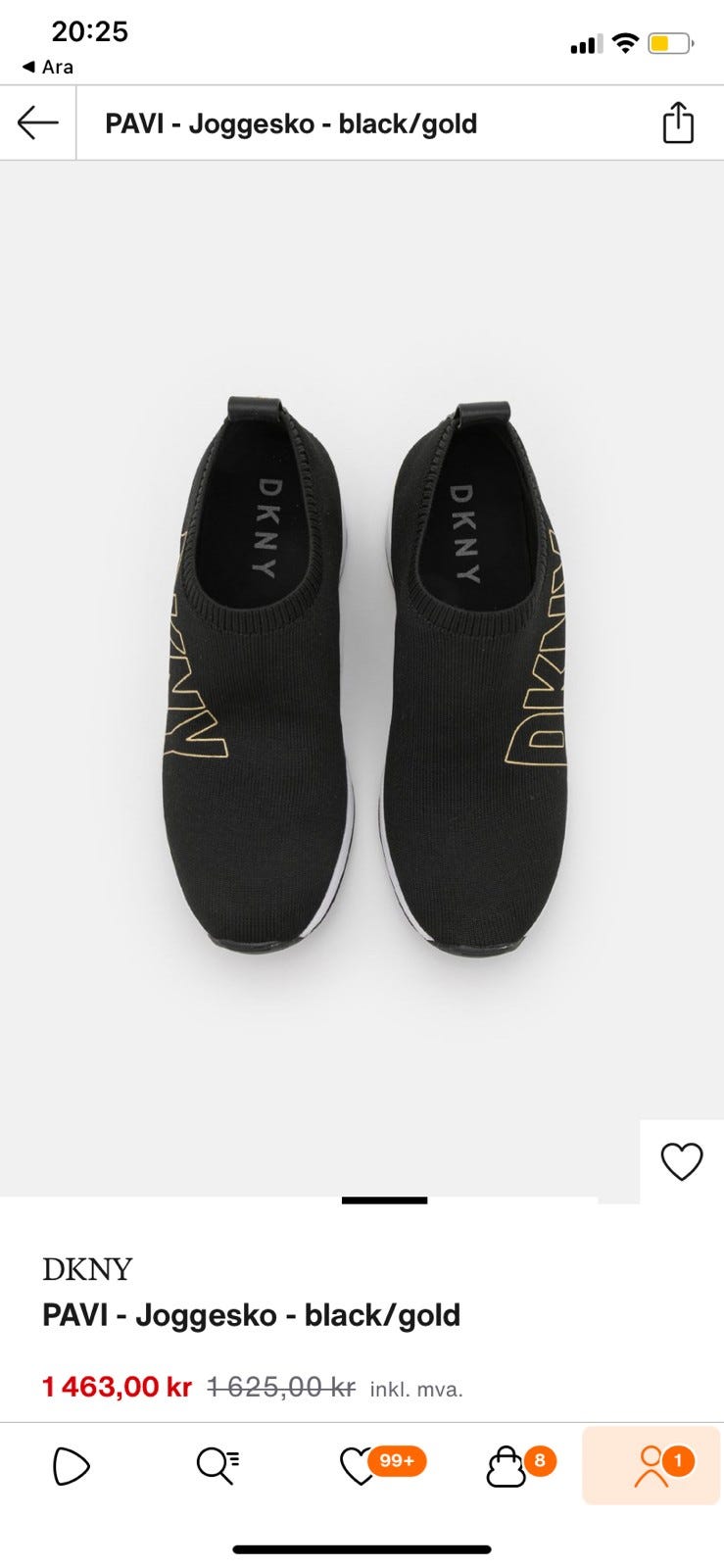
Task: Share this PAVI shoe product
Action: tap(678, 123)
